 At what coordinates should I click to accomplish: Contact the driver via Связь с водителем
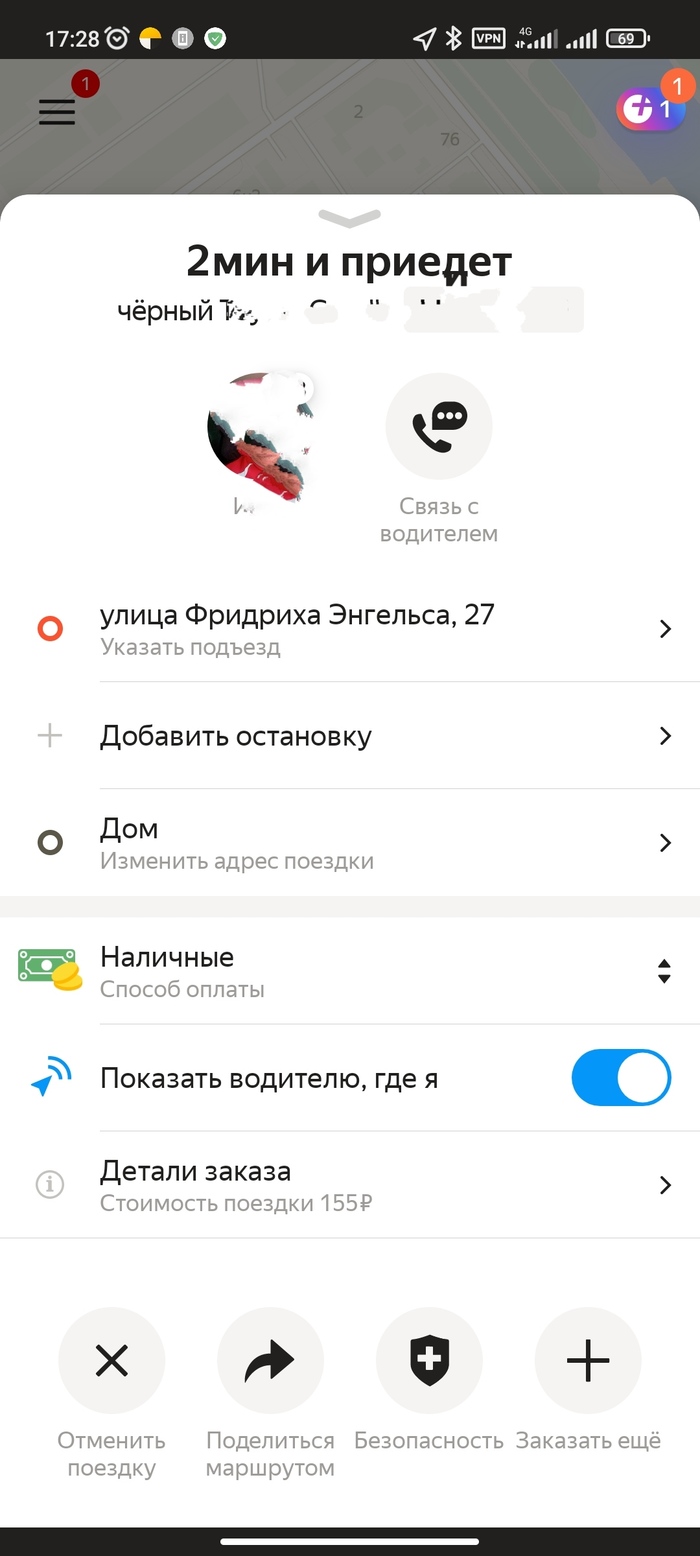click(x=439, y=426)
